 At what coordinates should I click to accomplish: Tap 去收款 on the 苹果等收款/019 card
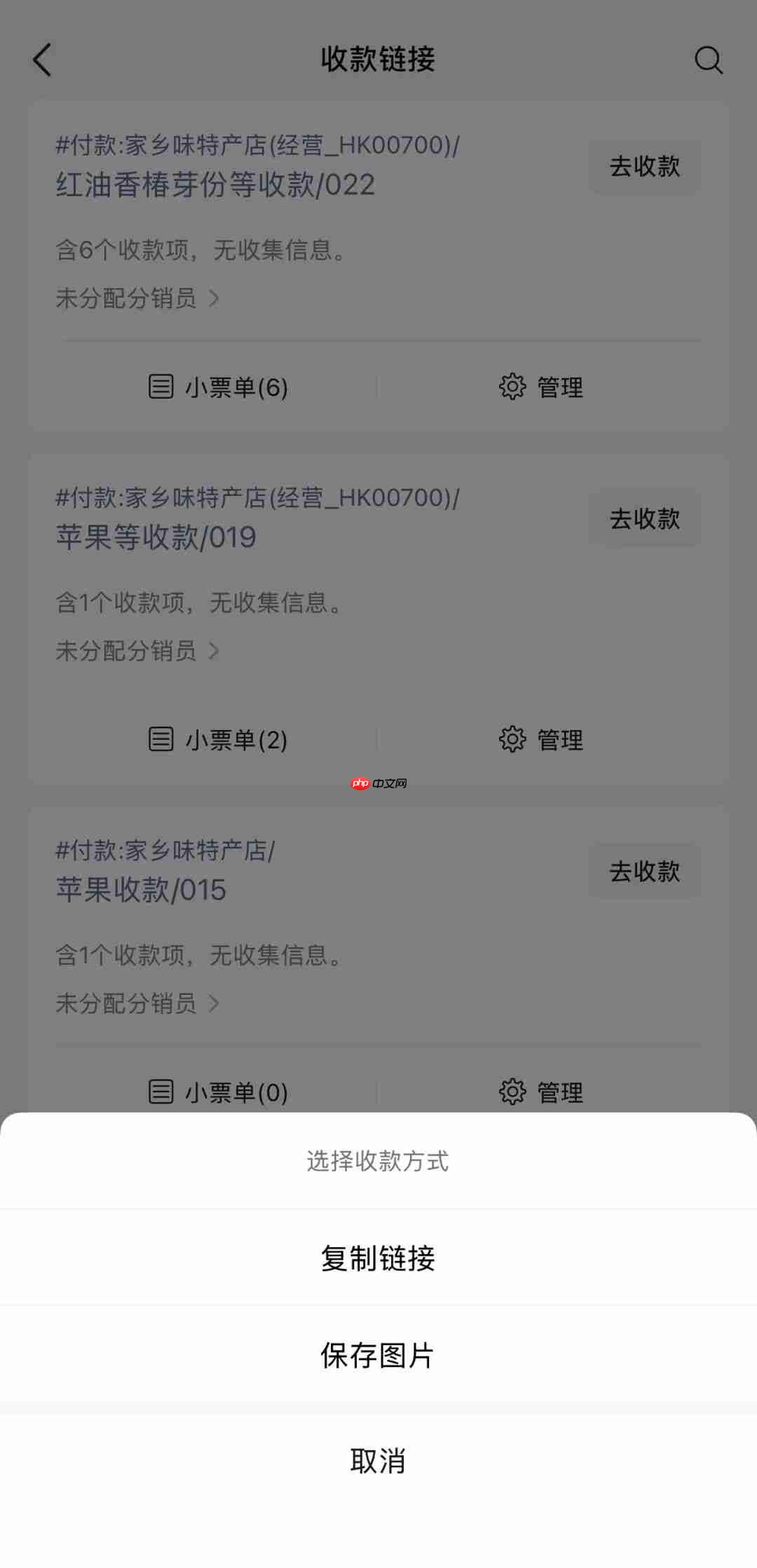pos(643,518)
